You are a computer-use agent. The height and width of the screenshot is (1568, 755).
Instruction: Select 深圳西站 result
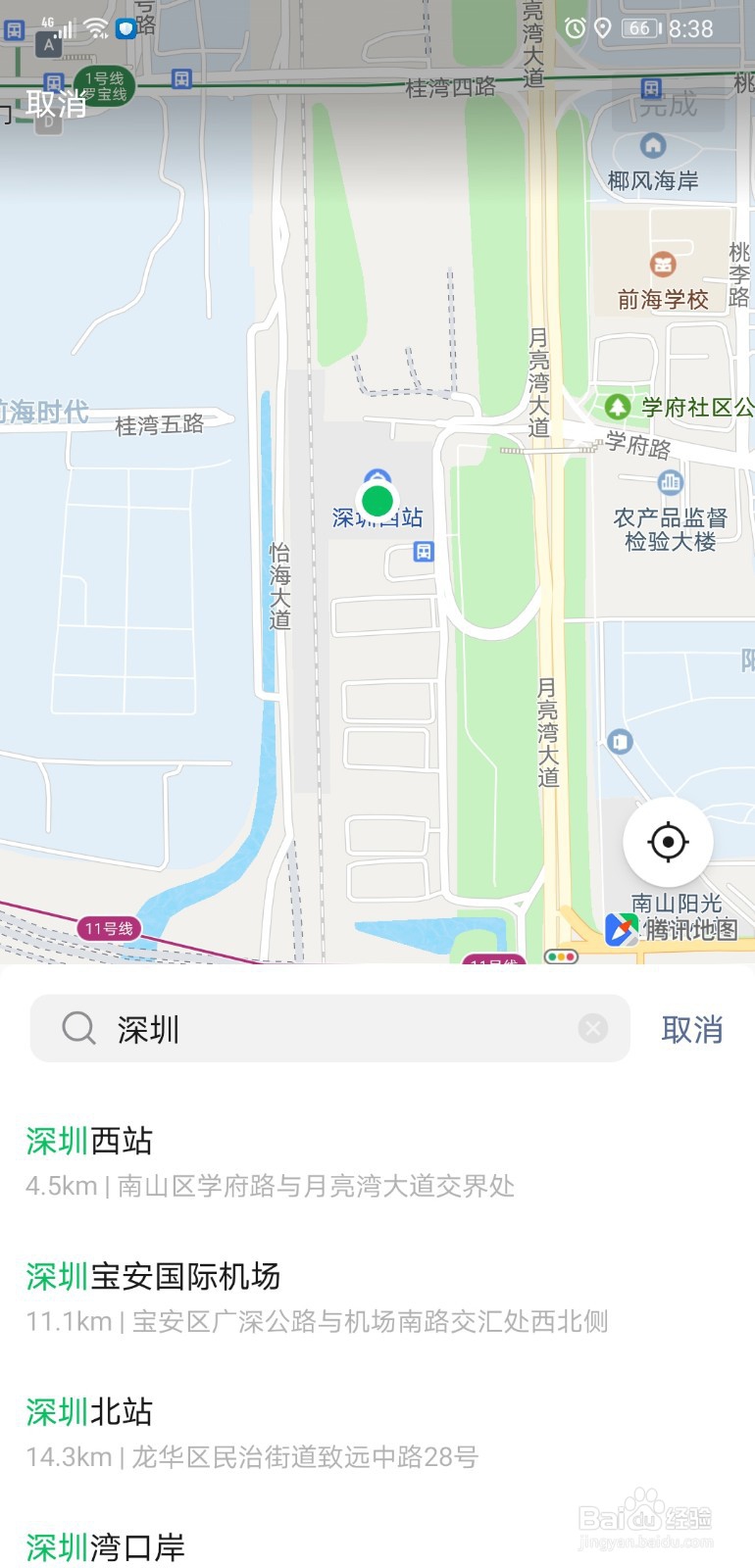point(377,1161)
